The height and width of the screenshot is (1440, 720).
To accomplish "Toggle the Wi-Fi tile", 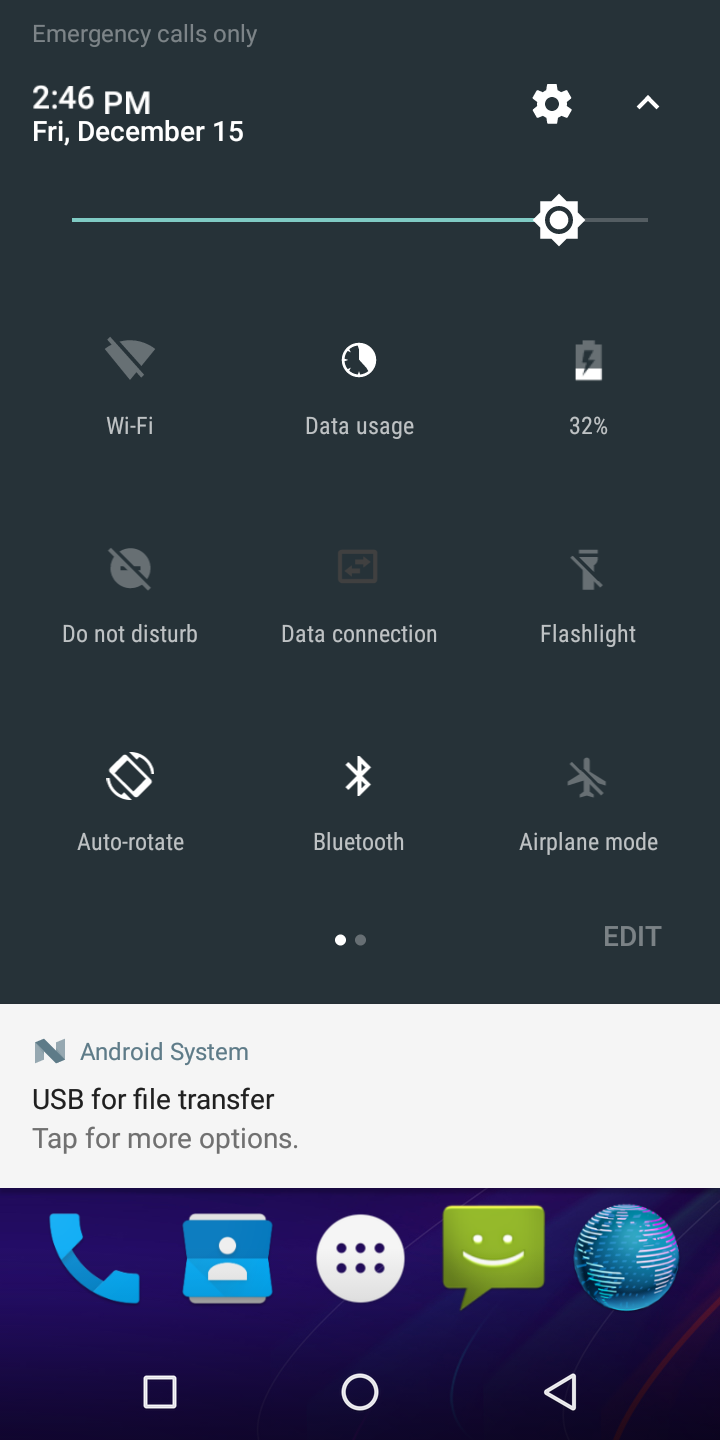I will pyautogui.click(x=130, y=388).
